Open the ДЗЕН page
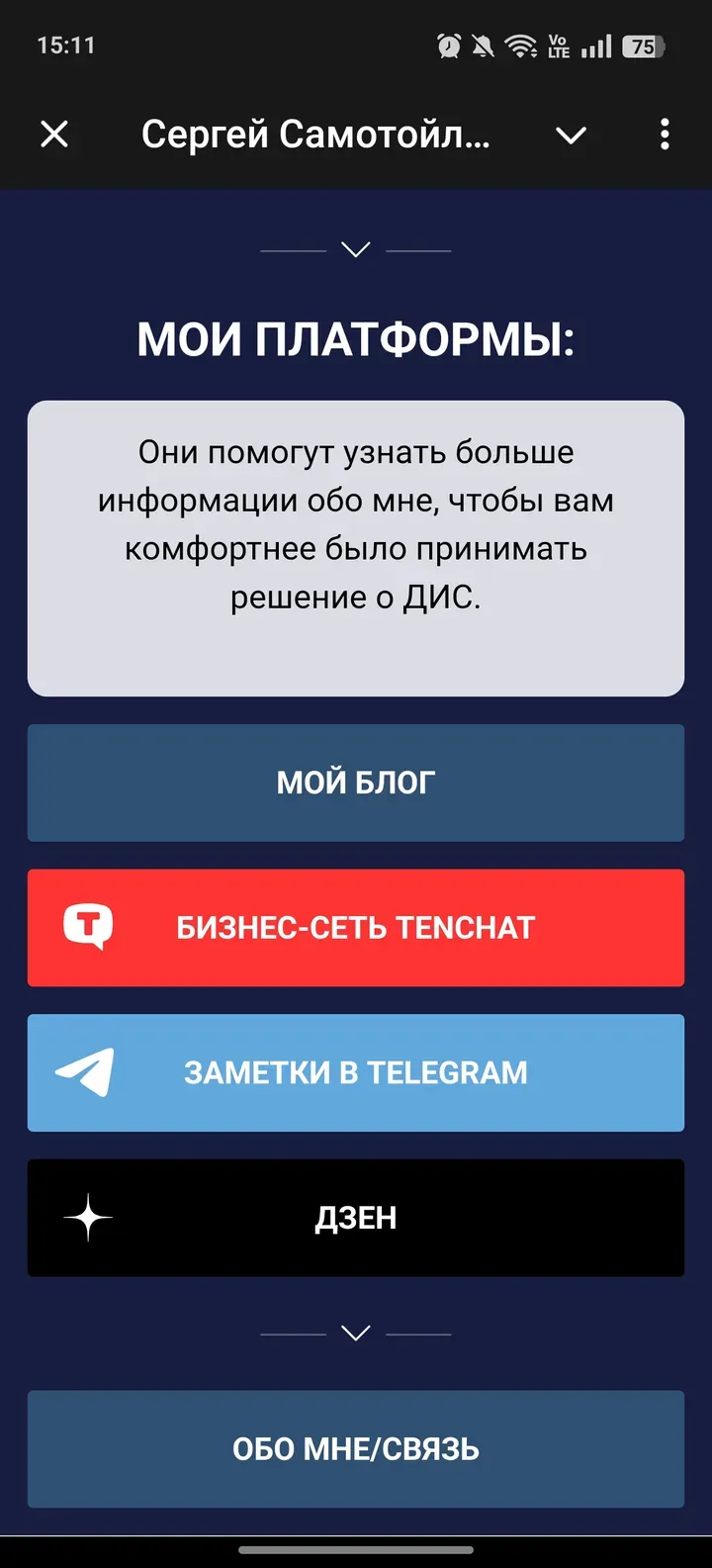This screenshot has height=1568, width=712. click(355, 1218)
